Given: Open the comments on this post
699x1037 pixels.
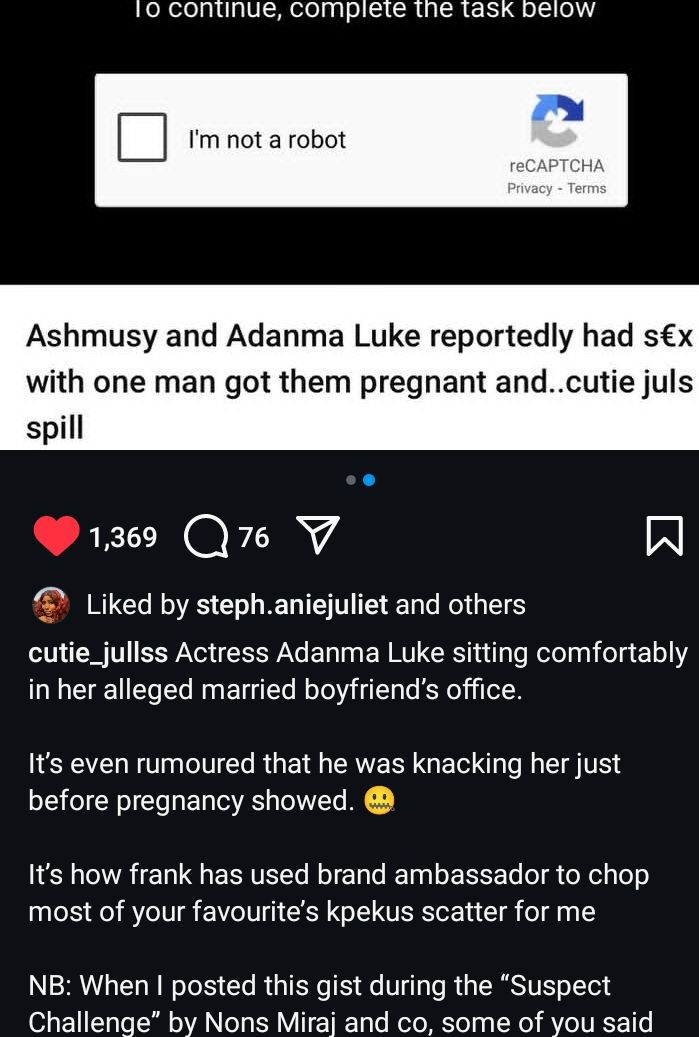Looking at the screenshot, I should tap(205, 537).
